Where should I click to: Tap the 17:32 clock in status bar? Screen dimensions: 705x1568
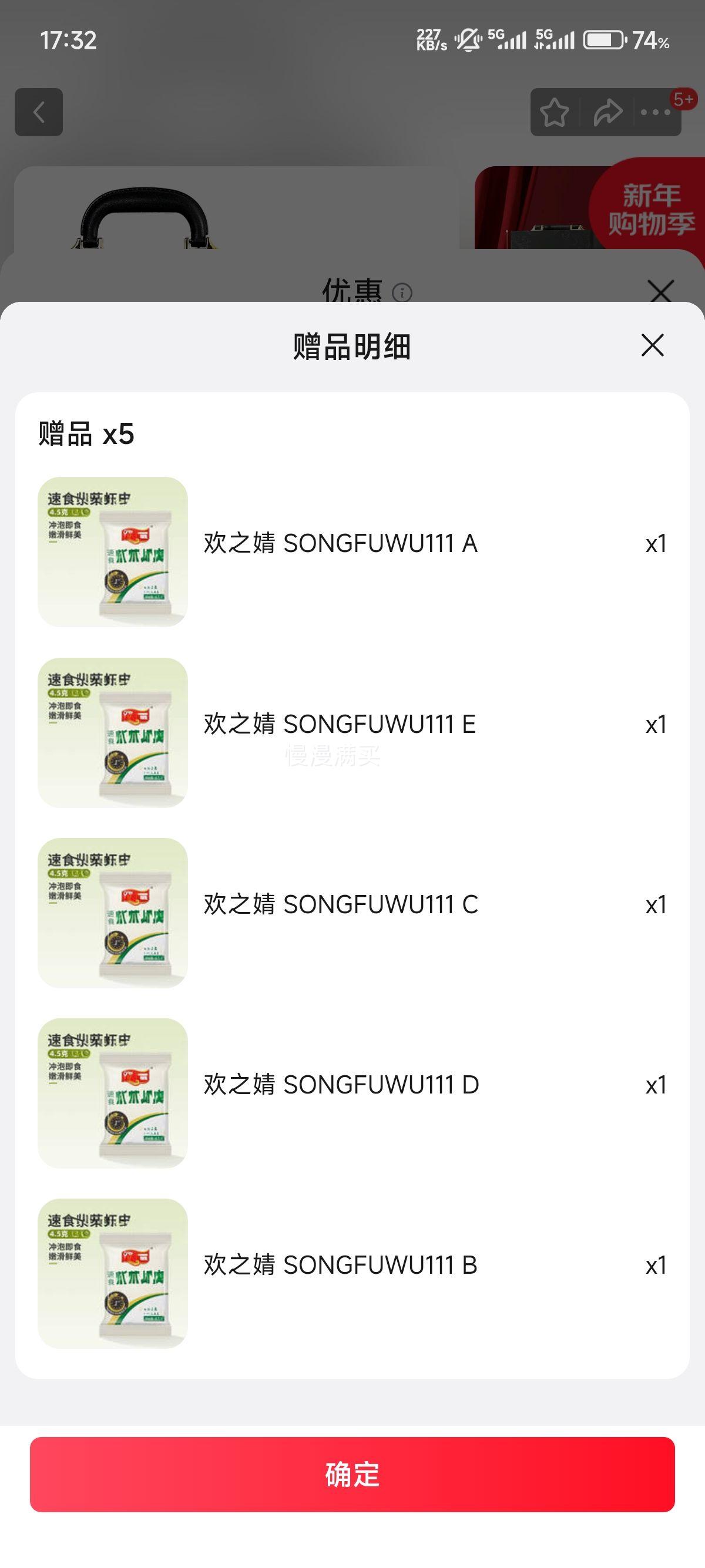69,40
